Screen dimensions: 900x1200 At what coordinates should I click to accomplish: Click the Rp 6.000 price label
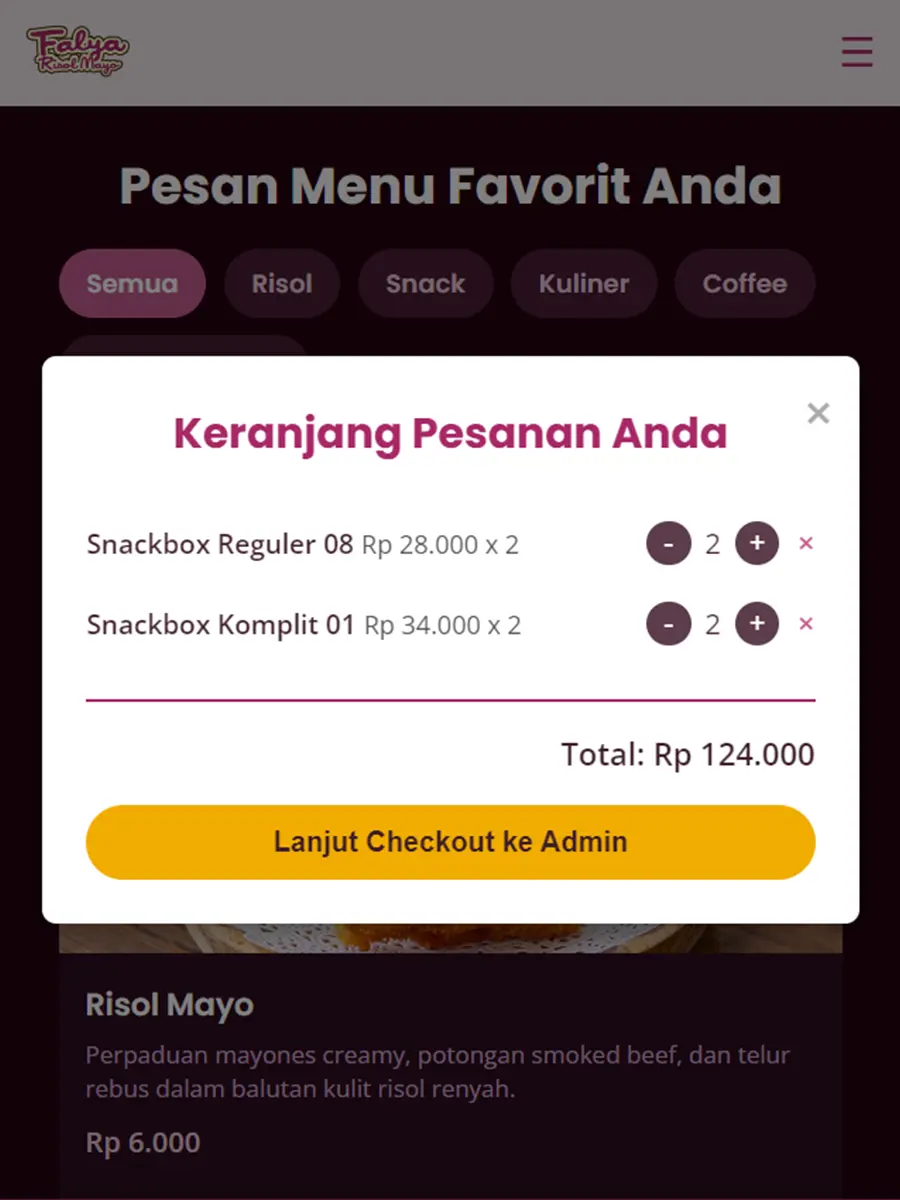[x=143, y=1142]
